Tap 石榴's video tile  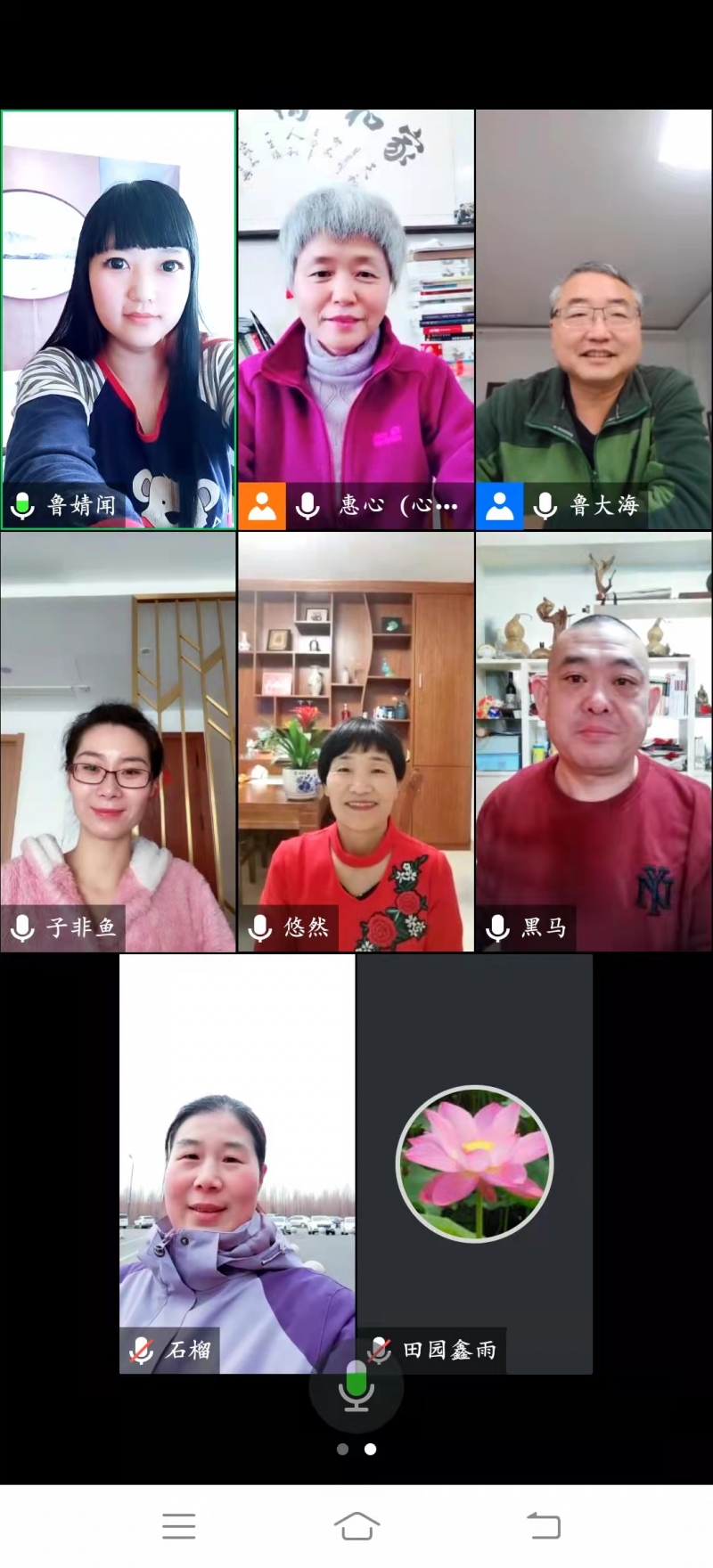pyautogui.click(x=237, y=1163)
